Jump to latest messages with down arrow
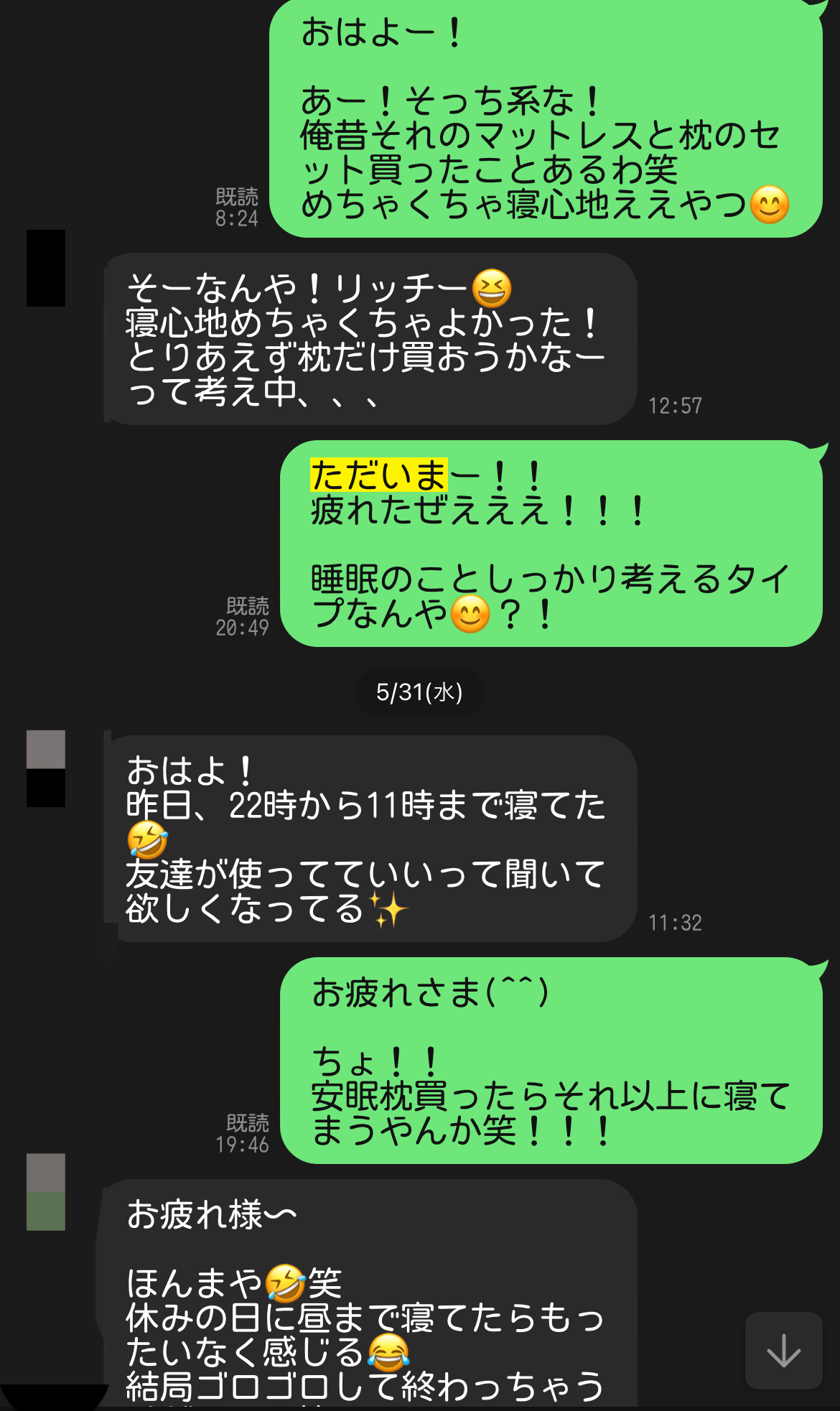The image size is (840, 1411). [x=783, y=1351]
